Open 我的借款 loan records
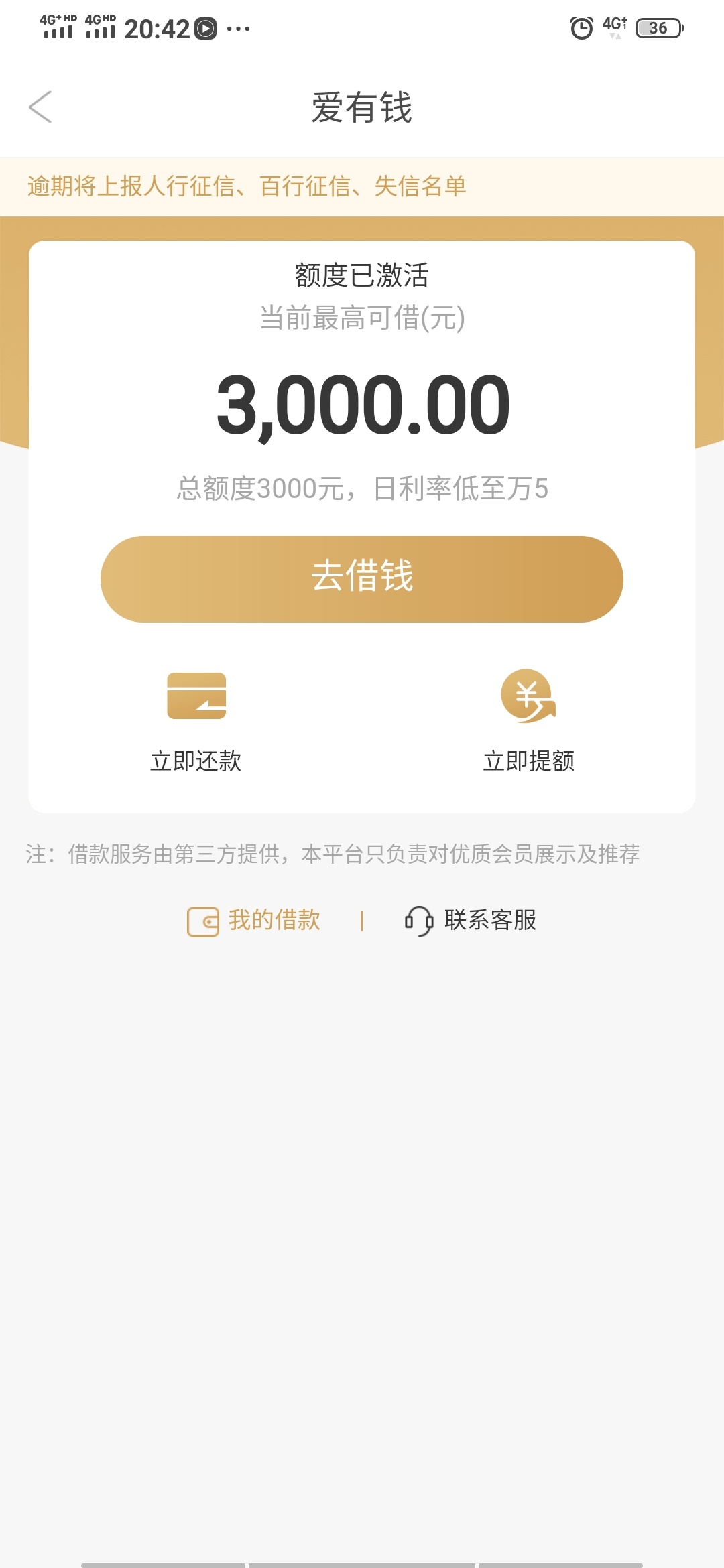724x1568 pixels. click(253, 921)
